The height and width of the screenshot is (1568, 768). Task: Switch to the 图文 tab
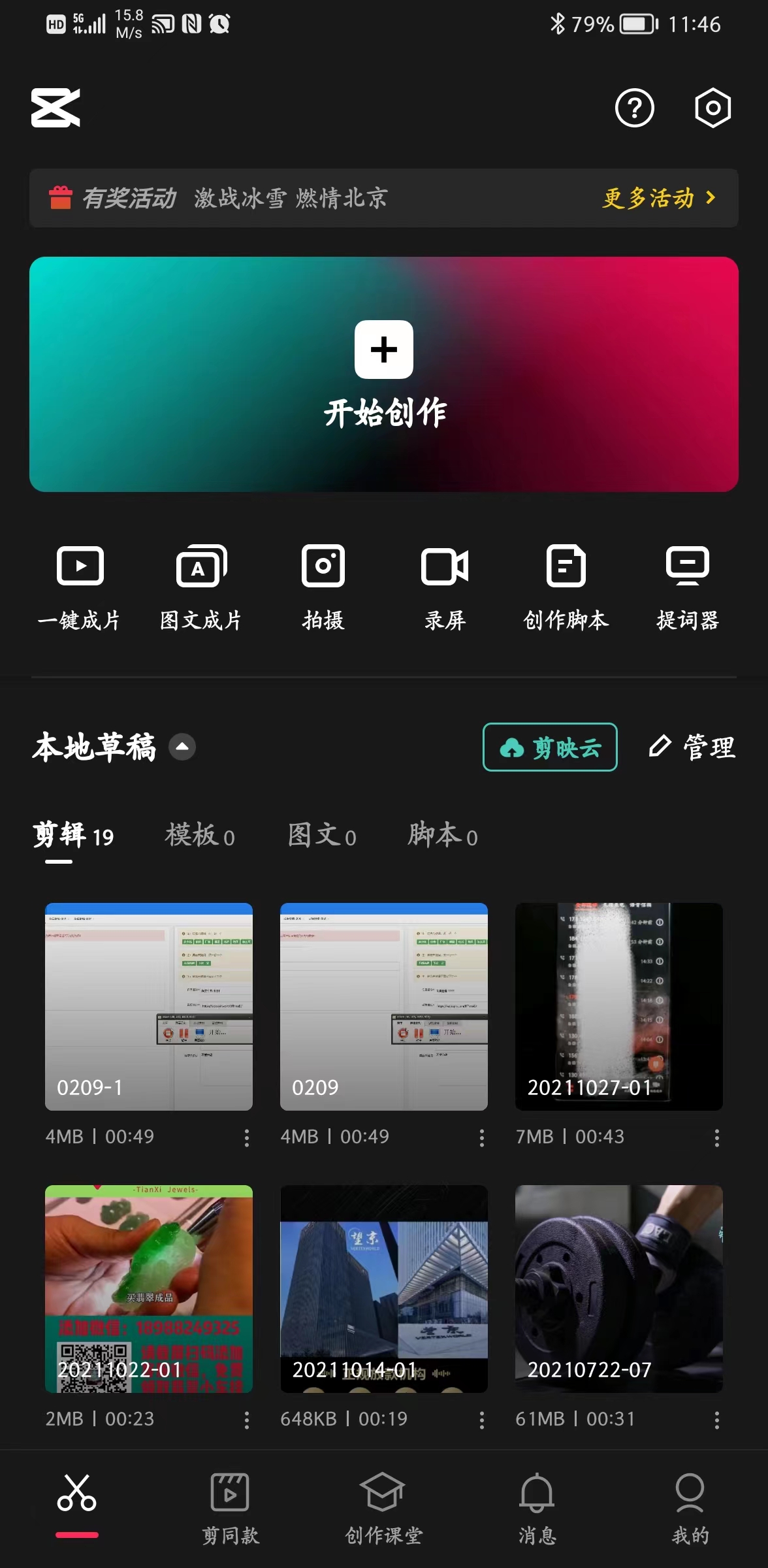(x=319, y=836)
